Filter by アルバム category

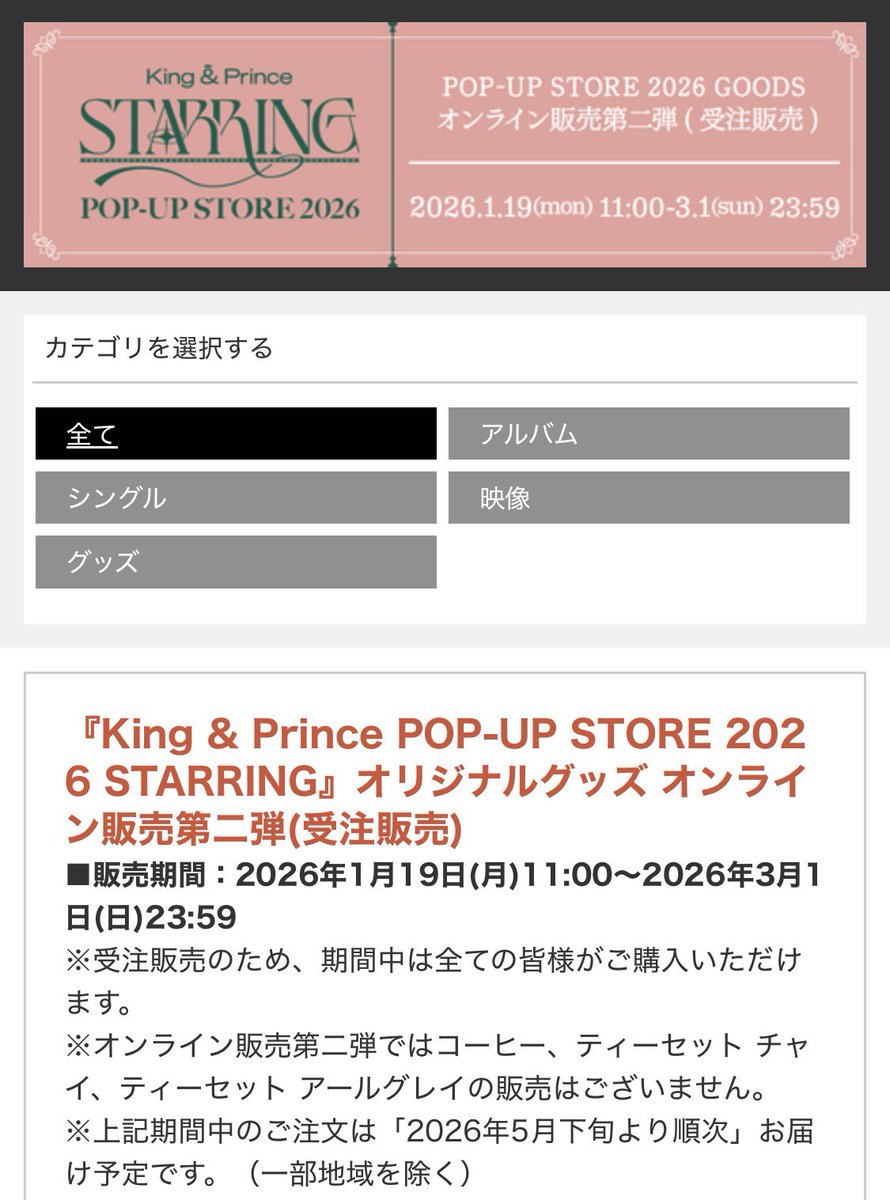(x=648, y=434)
